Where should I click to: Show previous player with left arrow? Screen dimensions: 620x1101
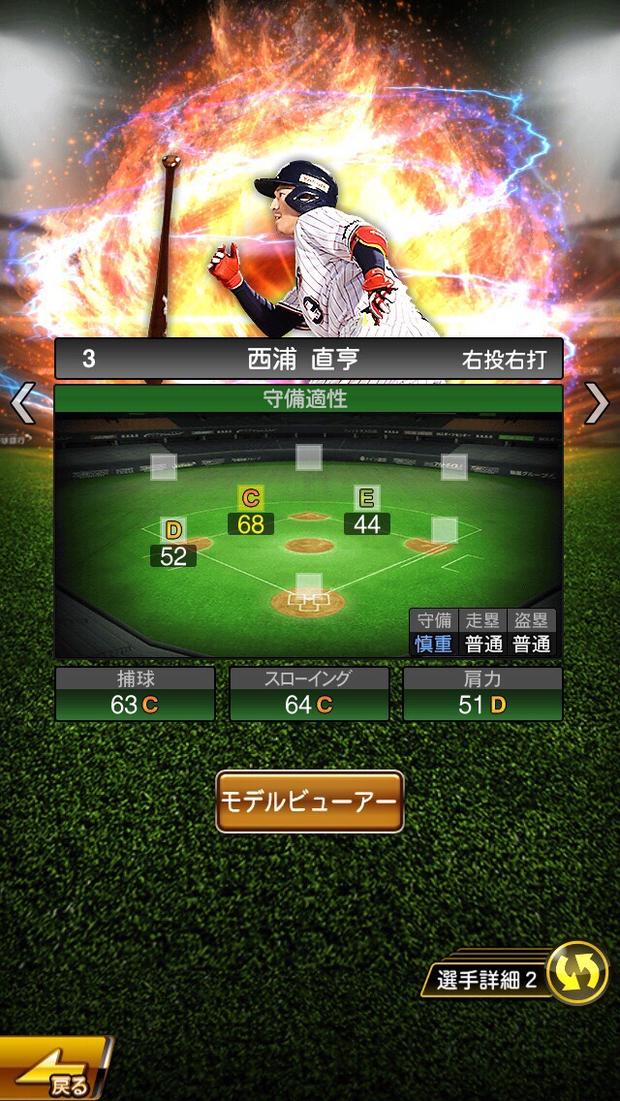pos(21,403)
